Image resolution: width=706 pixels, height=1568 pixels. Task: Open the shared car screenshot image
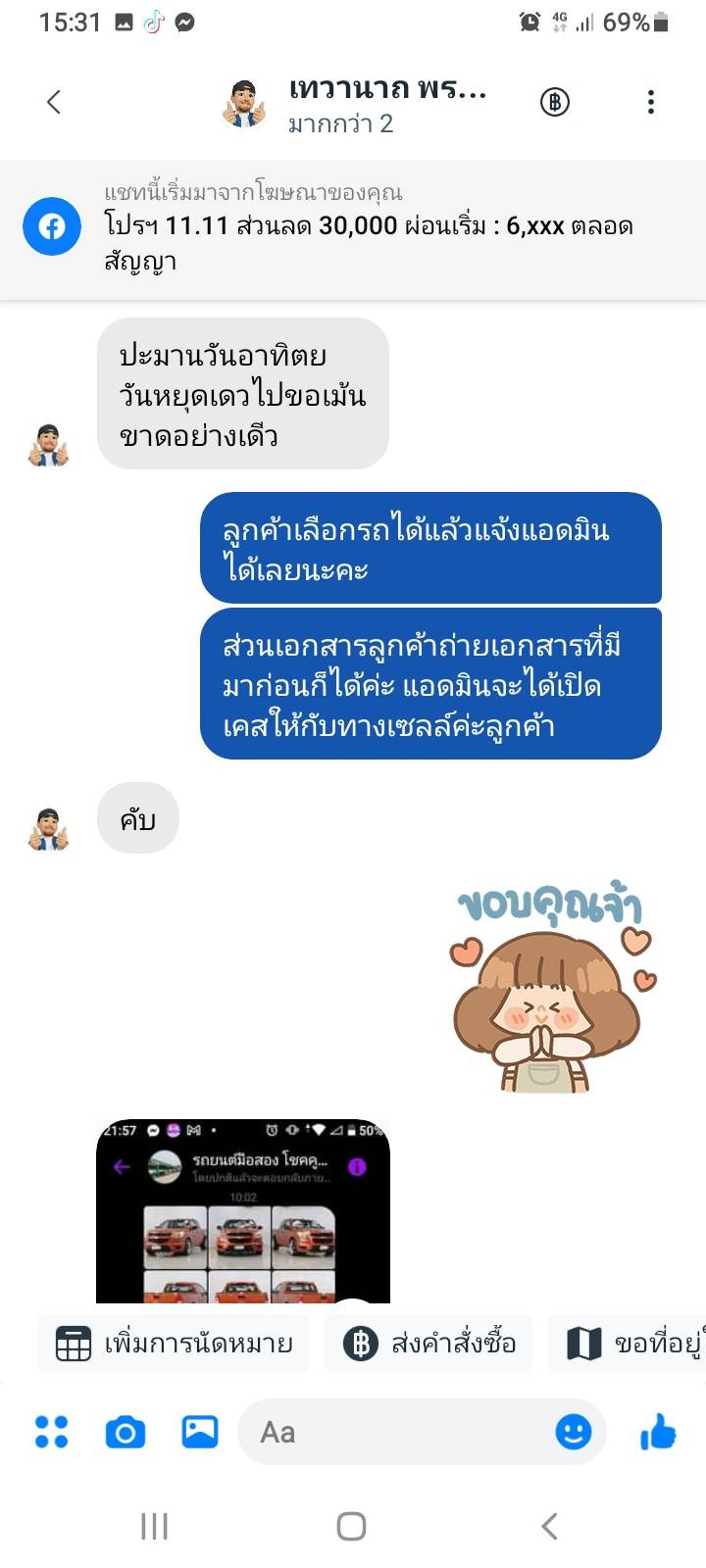coord(243,1211)
